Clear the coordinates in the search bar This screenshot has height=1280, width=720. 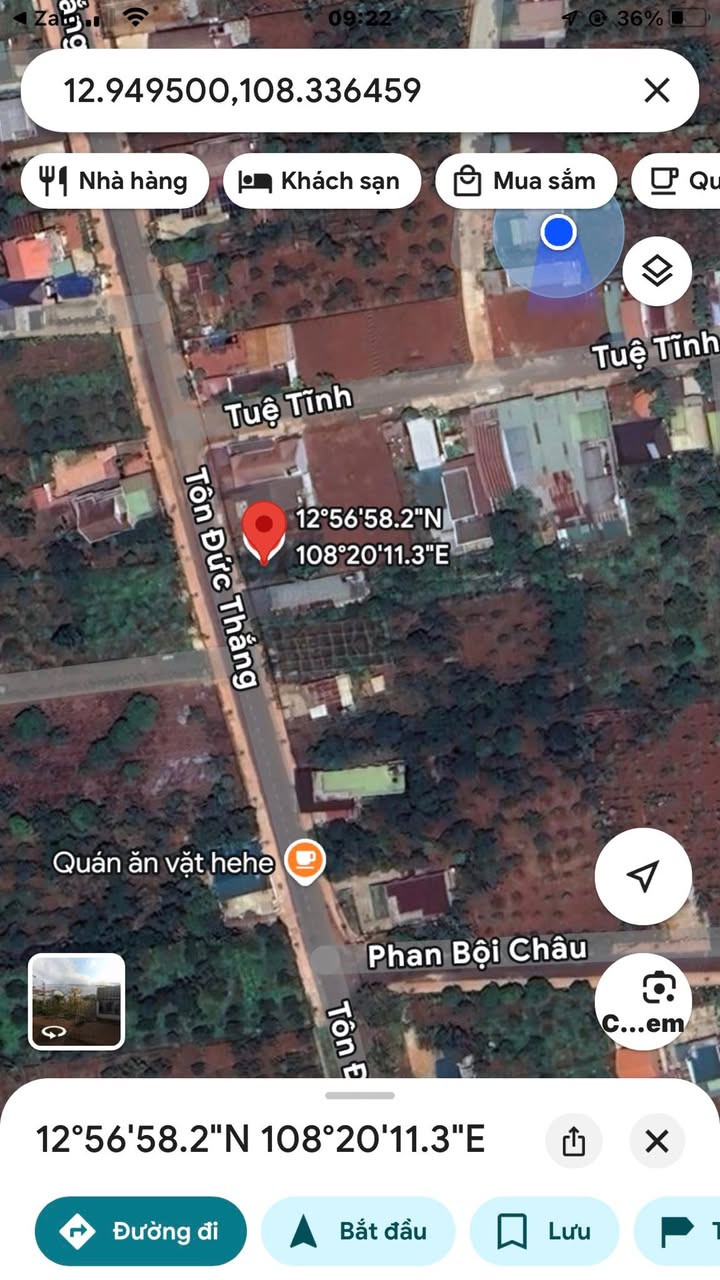656,91
